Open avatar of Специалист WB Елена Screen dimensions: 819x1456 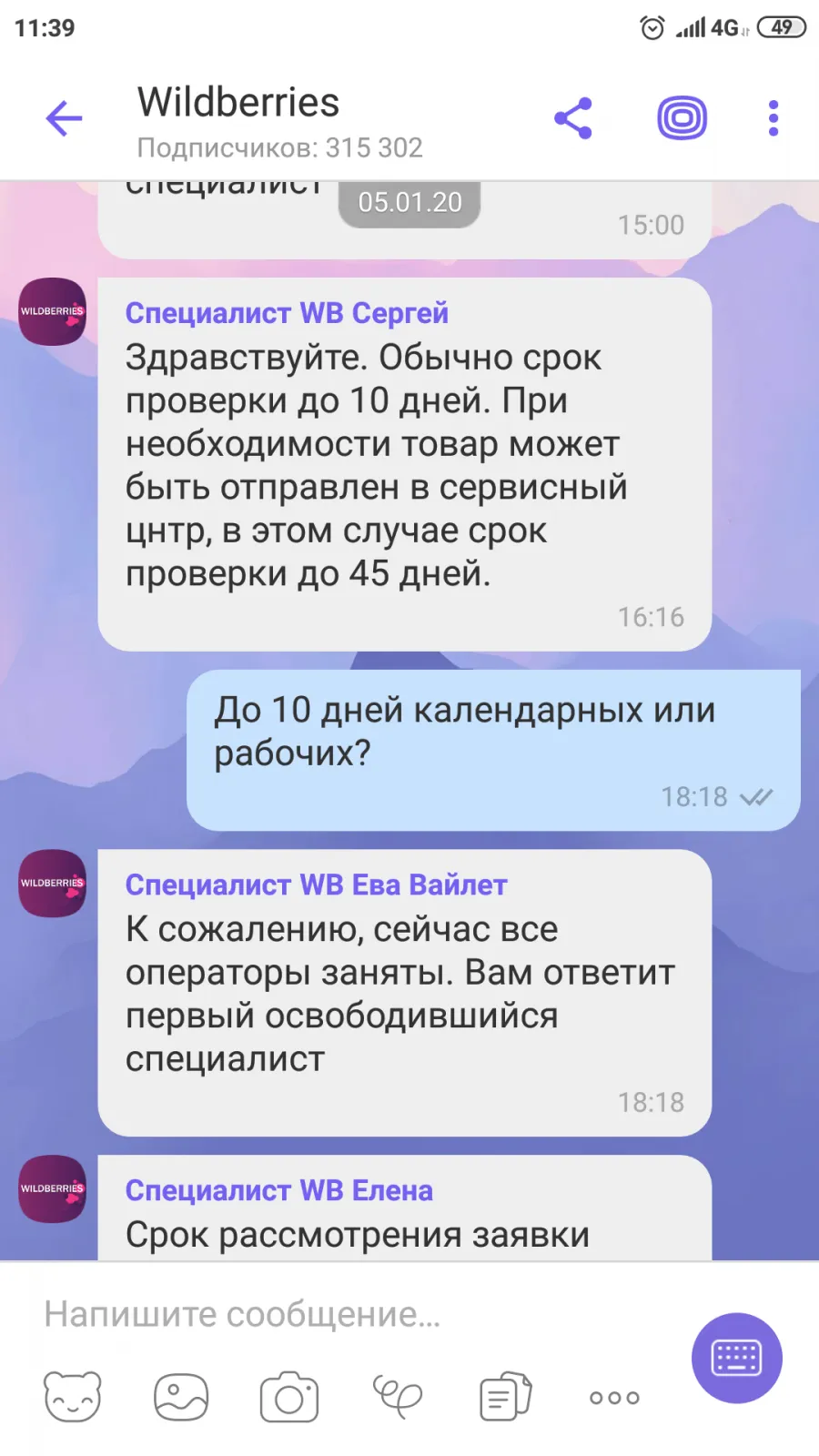click(53, 1188)
